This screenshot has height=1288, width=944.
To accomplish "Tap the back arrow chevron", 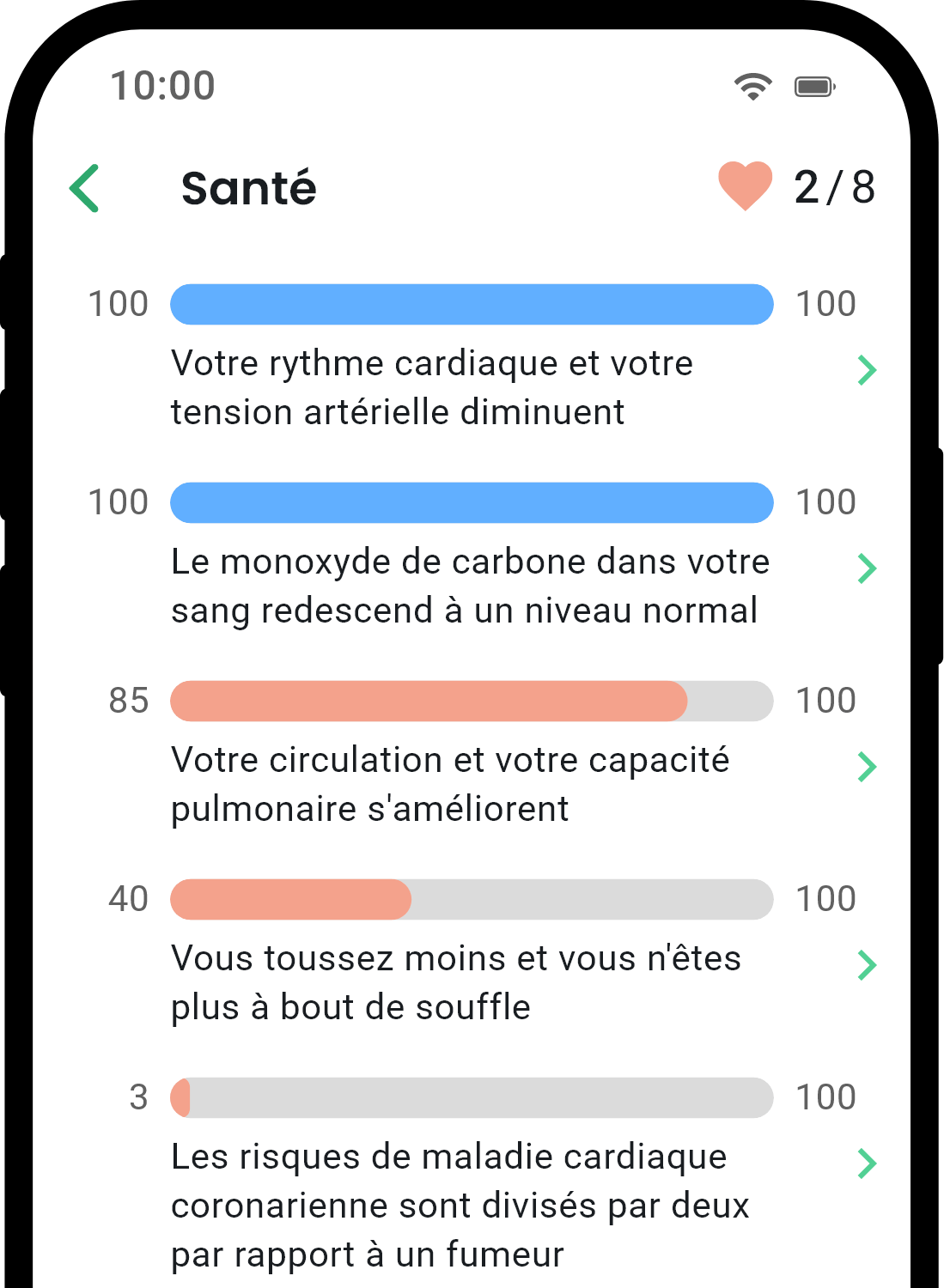I will (84, 187).
